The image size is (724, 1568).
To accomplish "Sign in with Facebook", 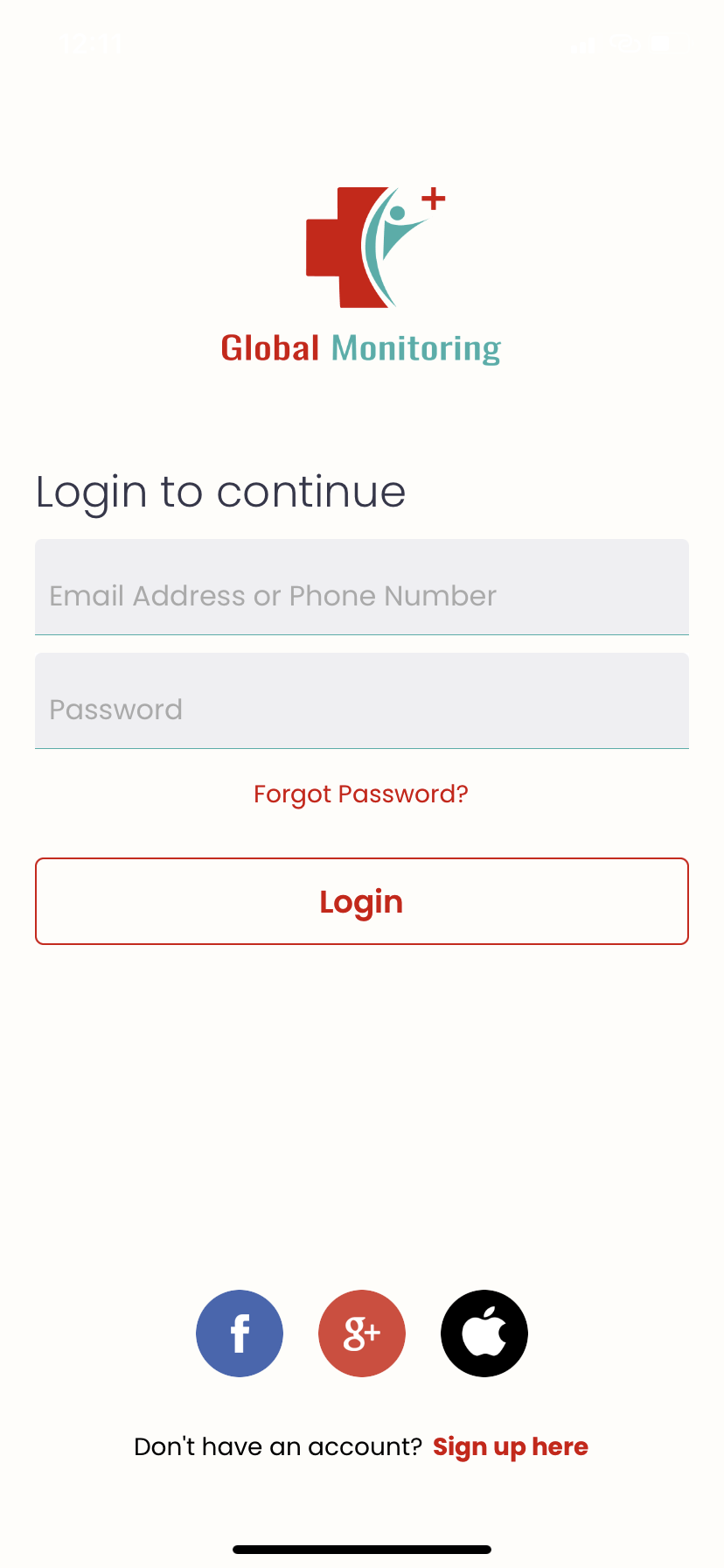I will tap(240, 1333).
